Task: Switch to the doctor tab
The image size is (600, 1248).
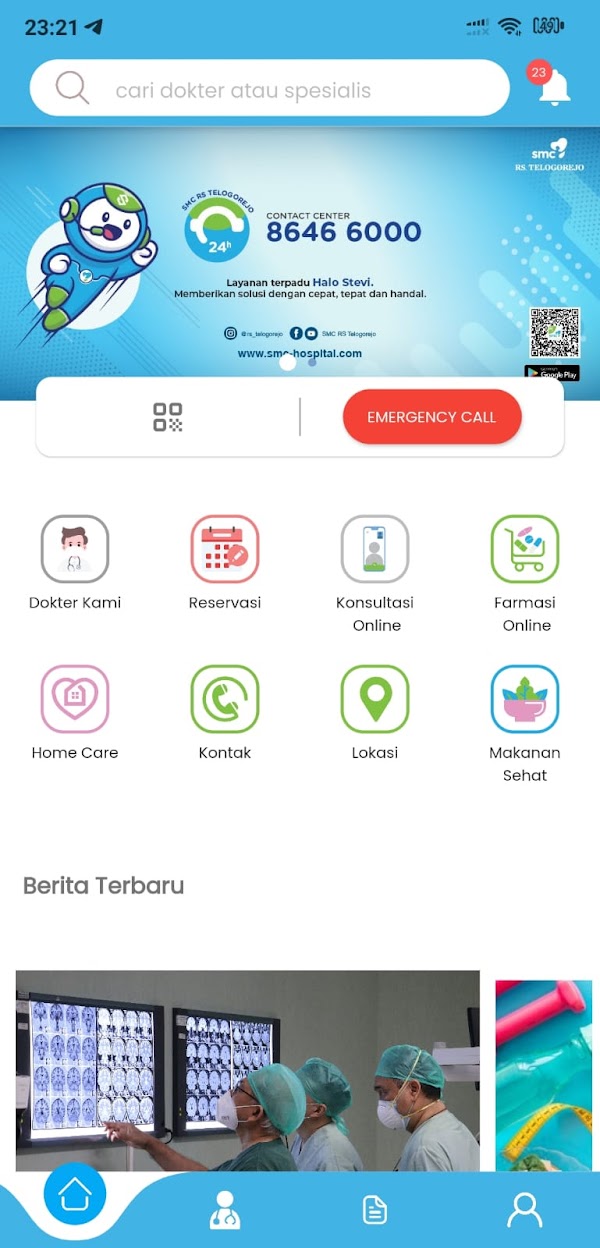Action: 225,1210
